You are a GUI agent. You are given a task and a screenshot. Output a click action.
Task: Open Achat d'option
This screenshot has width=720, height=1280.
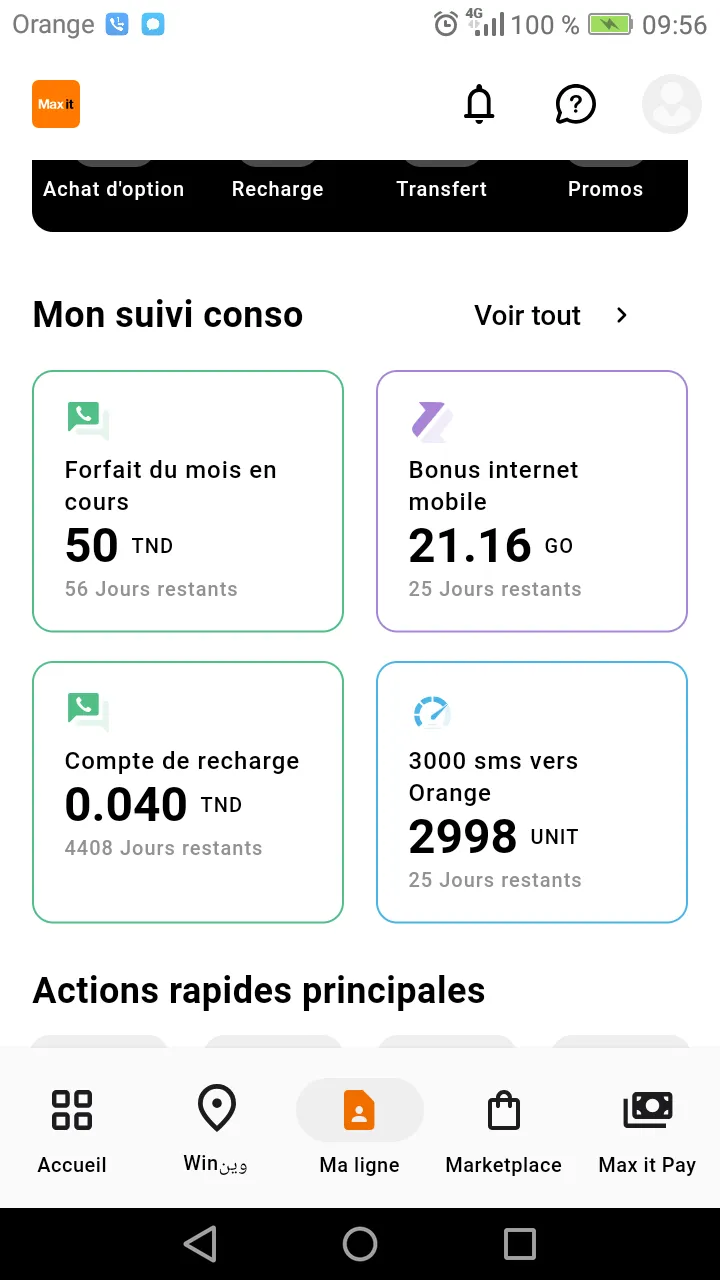tap(113, 189)
